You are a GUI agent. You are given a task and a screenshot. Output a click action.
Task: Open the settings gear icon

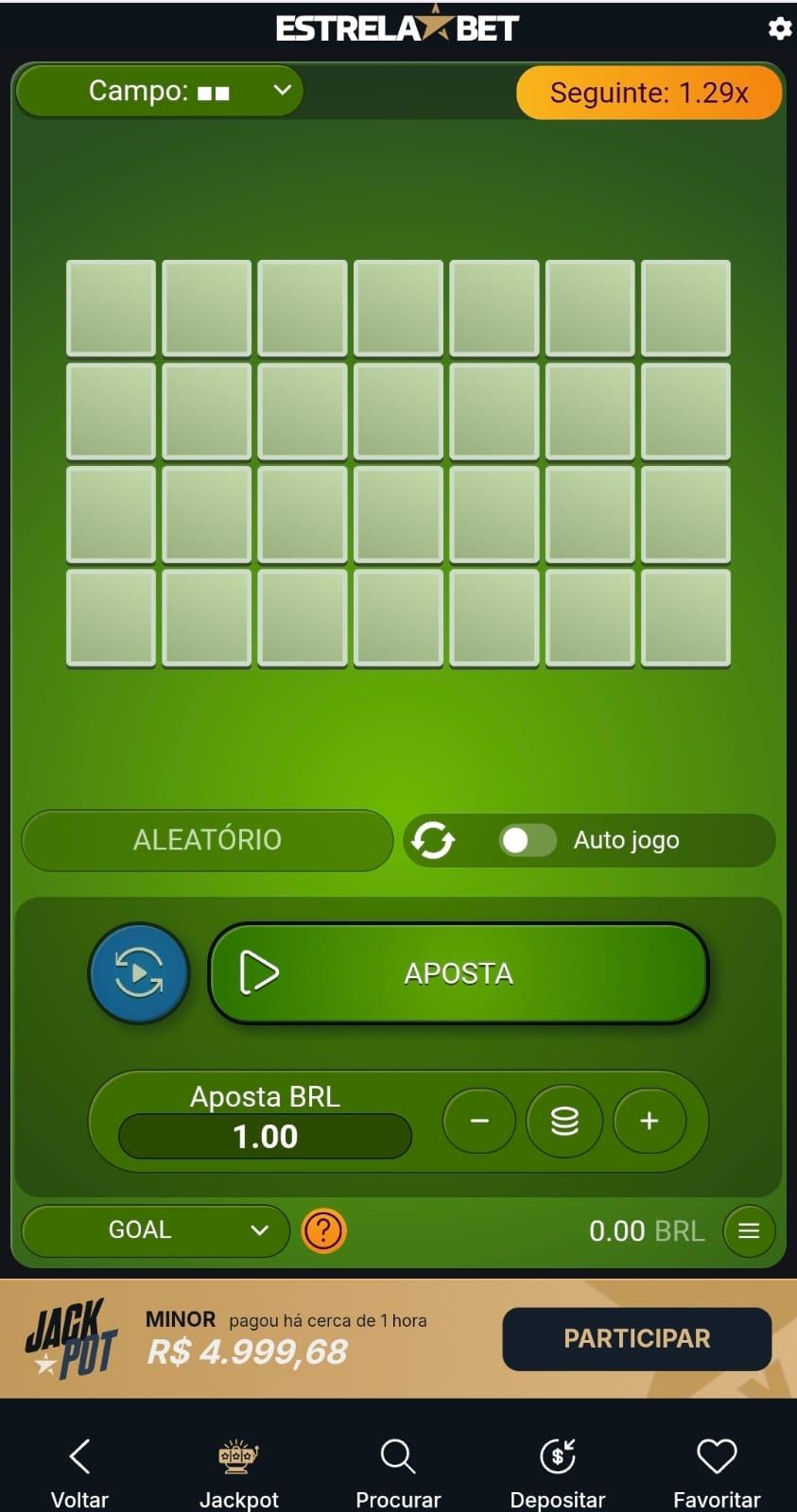(x=779, y=28)
